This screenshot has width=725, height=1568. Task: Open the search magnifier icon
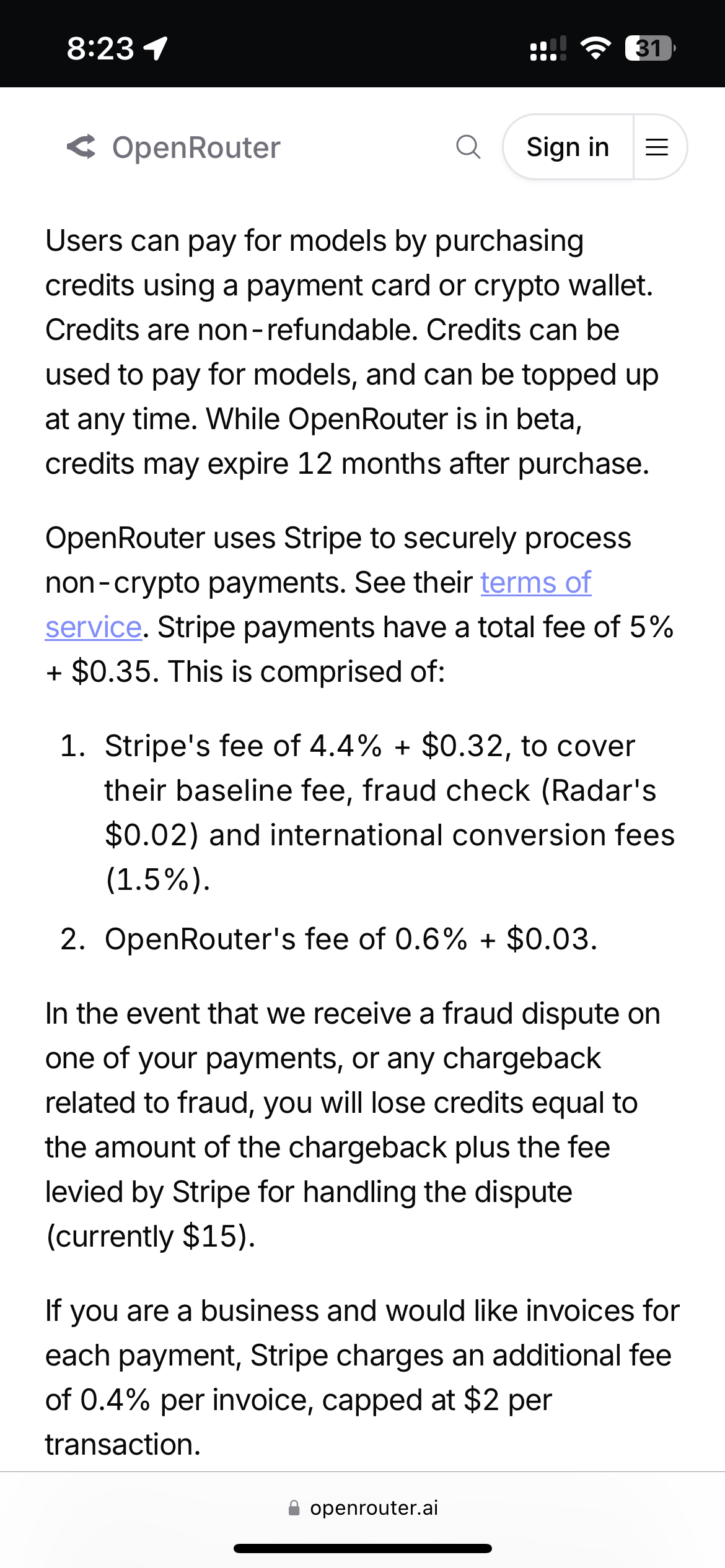(x=468, y=147)
